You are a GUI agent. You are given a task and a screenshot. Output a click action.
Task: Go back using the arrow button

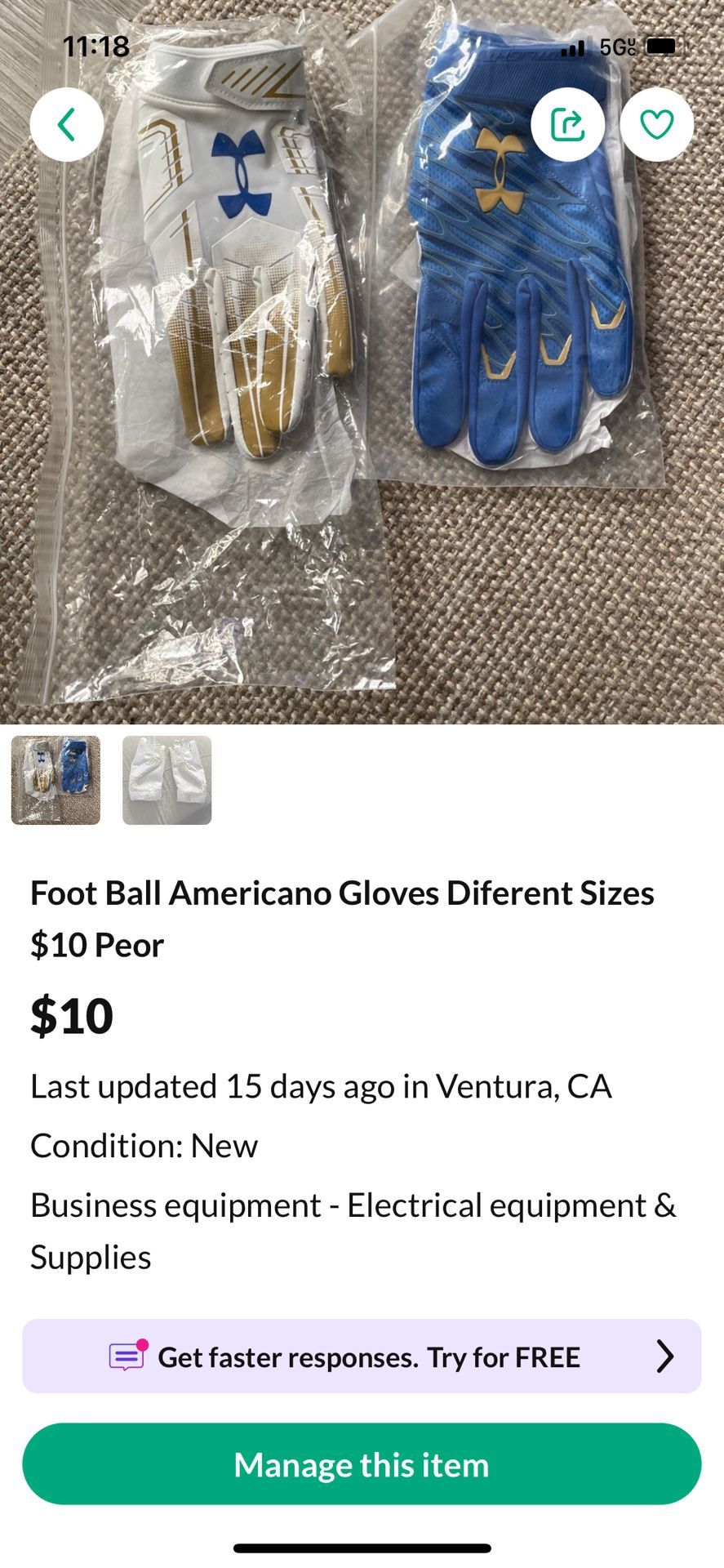(66, 124)
